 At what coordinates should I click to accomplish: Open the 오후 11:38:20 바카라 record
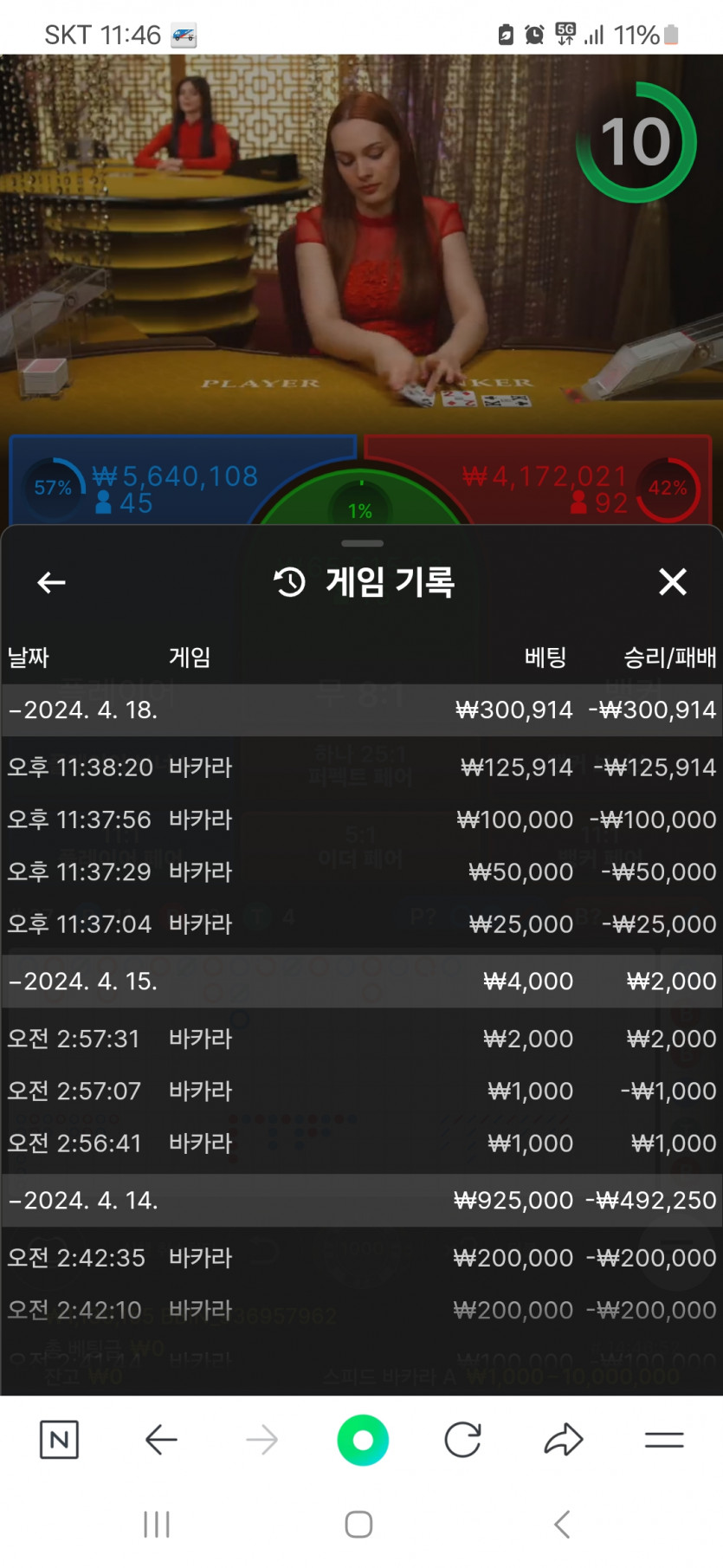coord(361,768)
